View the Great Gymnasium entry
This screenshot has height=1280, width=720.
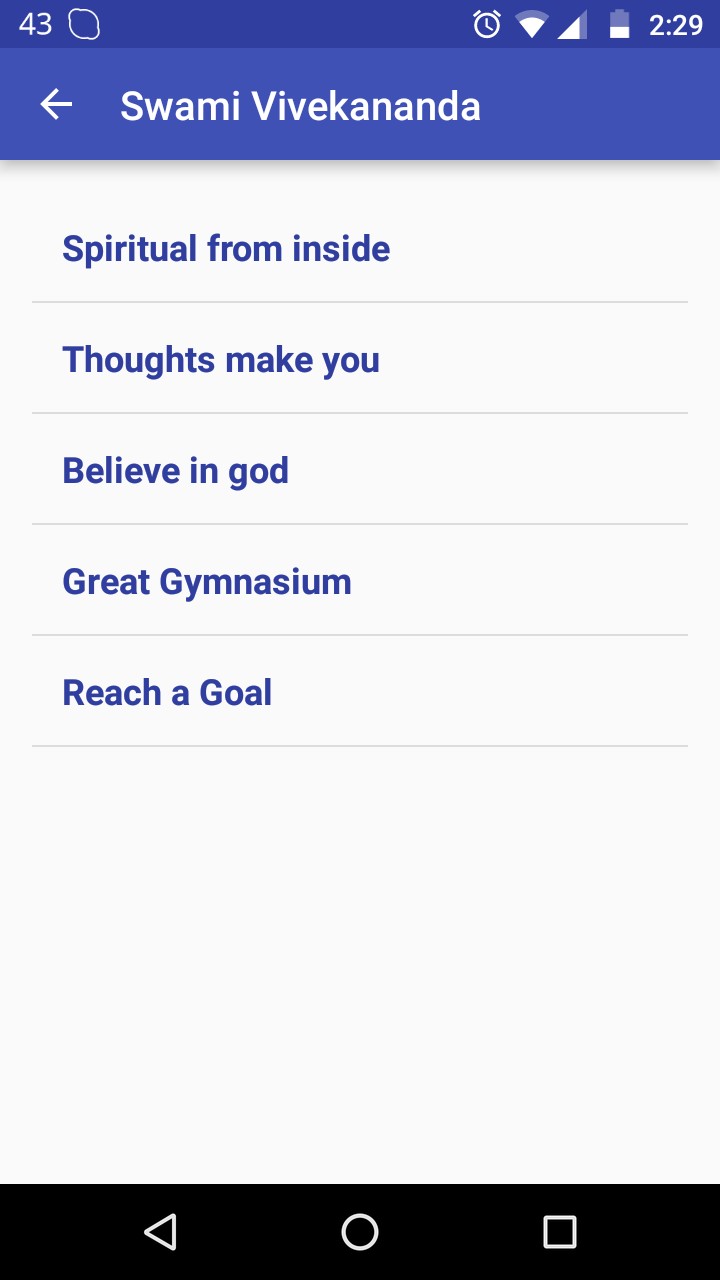point(207,581)
